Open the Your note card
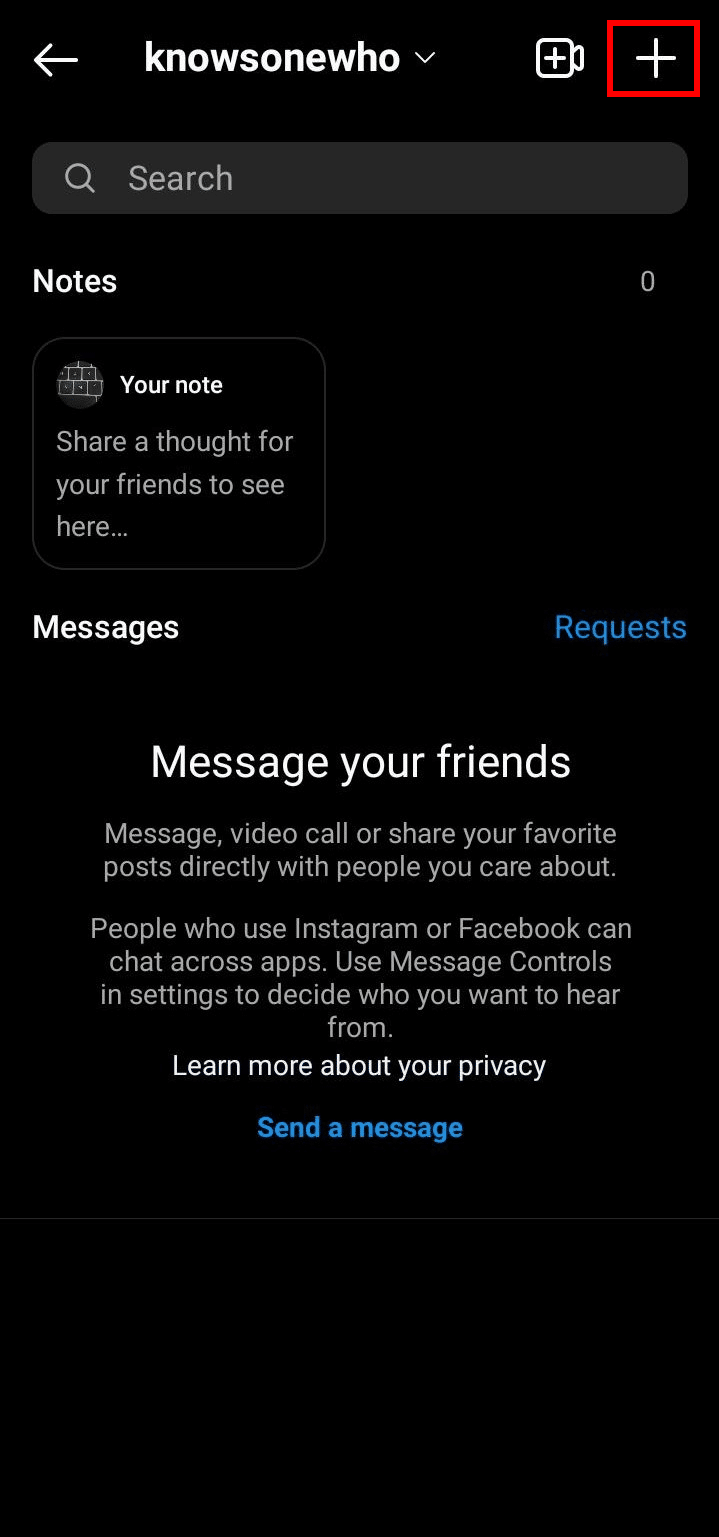This screenshot has height=1537, width=719. (179, 453)
